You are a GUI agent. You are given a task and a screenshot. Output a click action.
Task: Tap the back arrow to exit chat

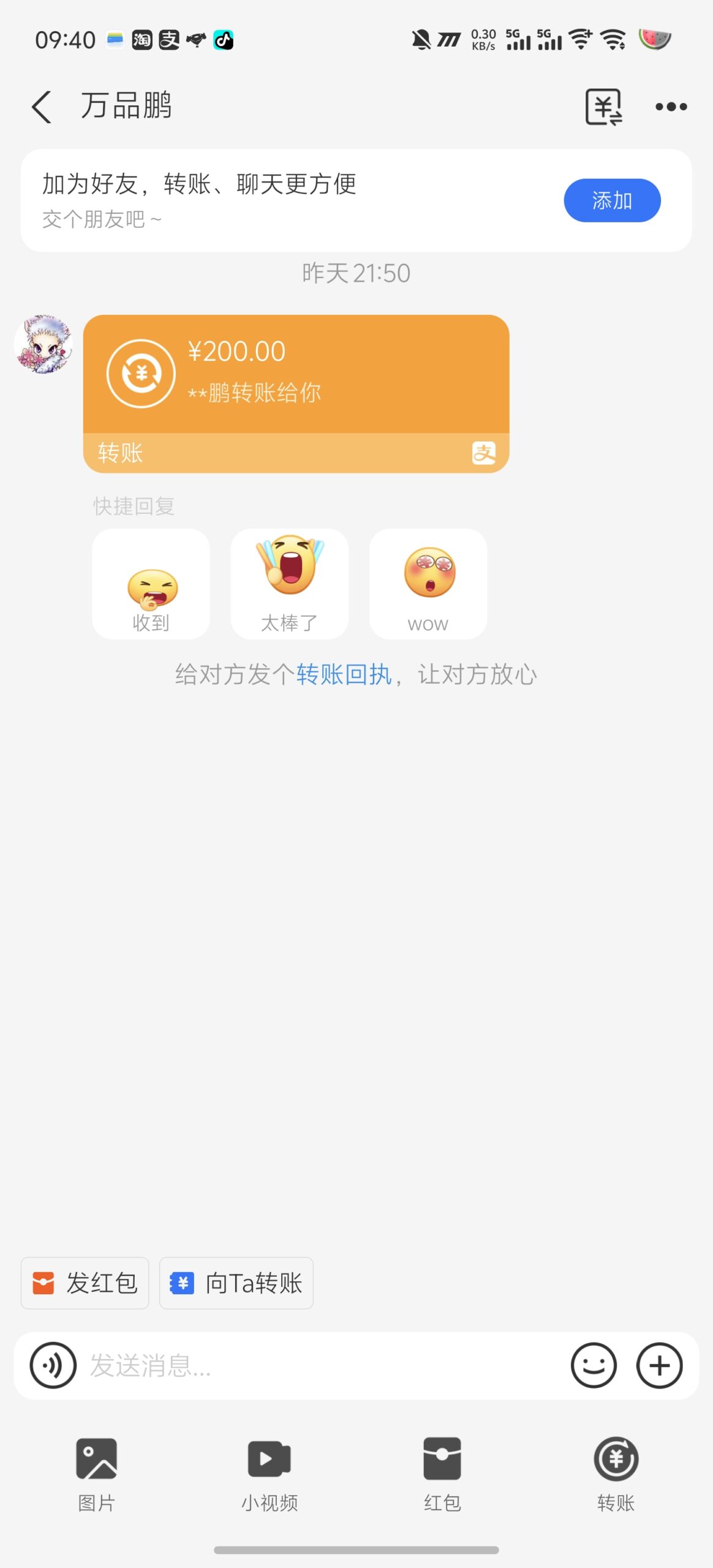(40, 106)
